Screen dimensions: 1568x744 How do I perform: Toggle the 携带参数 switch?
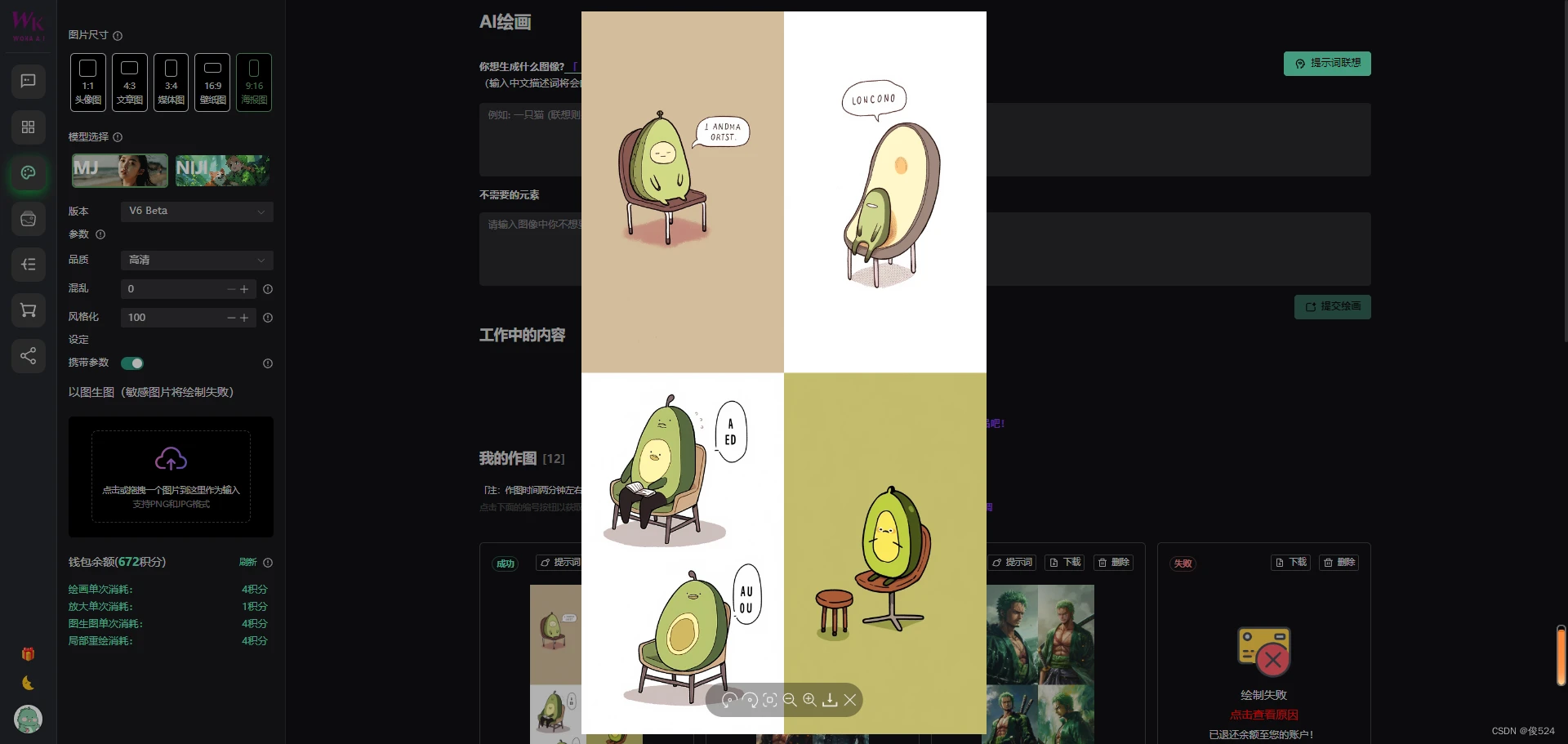pyautogui.click(x=132, y=363)
